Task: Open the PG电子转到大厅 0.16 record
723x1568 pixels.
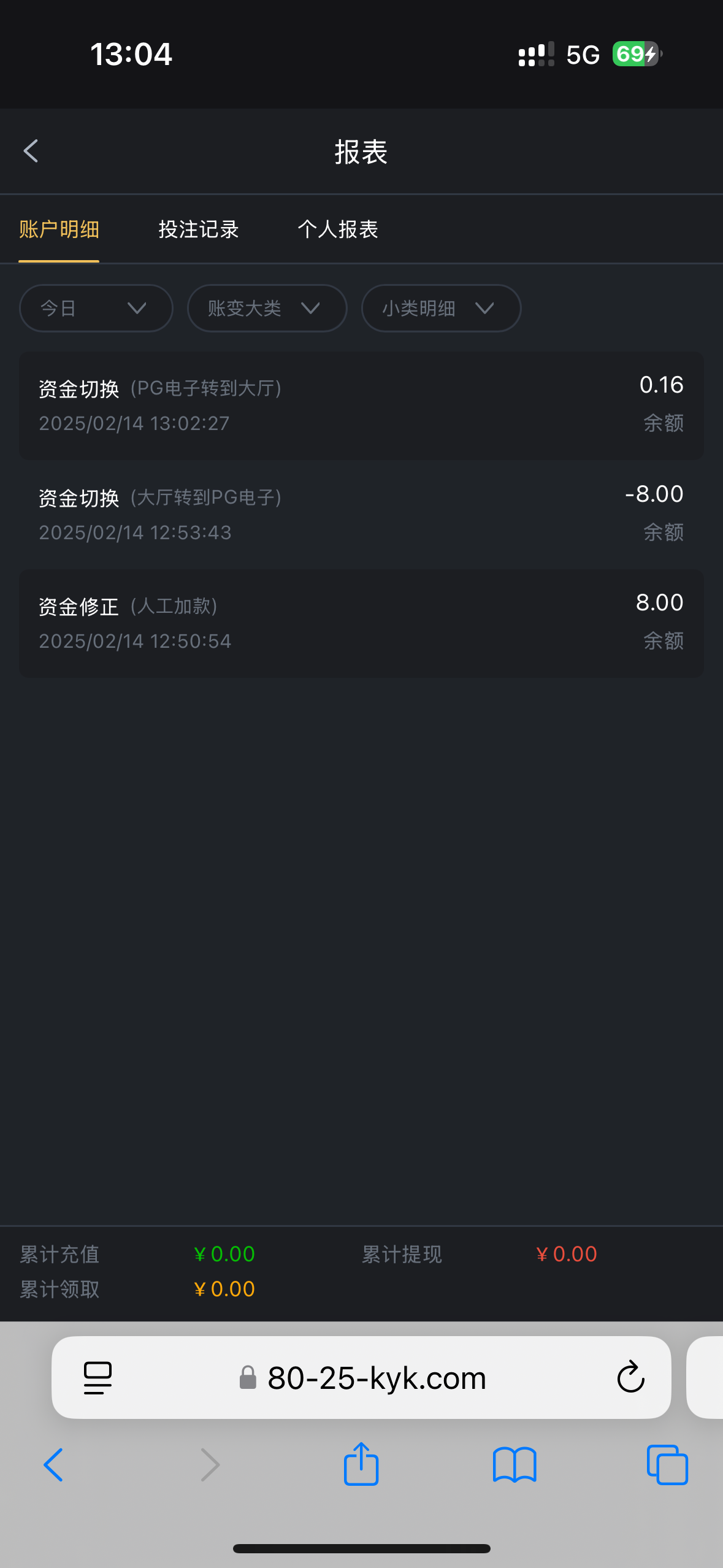Action: click(x=361, y=405)
